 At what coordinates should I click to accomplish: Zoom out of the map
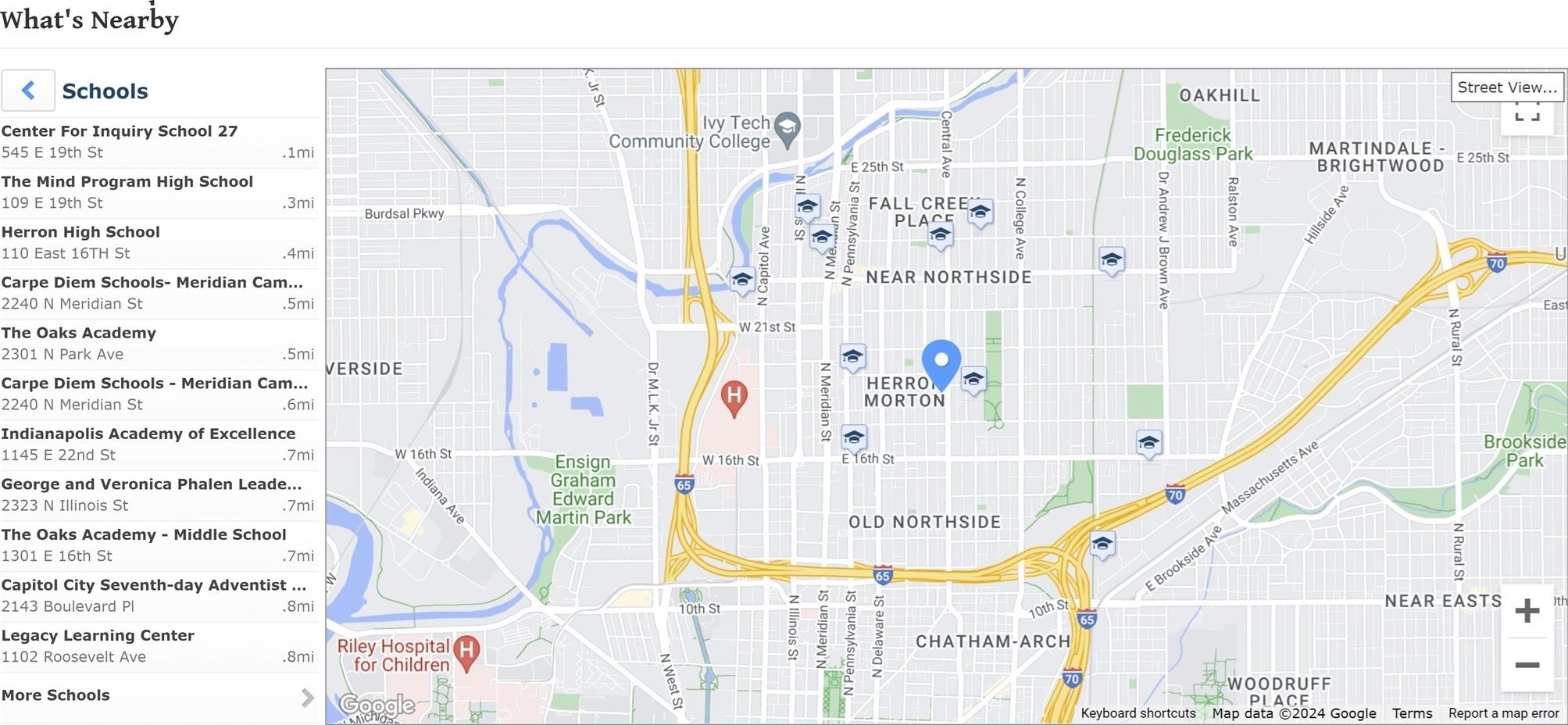pyautogui.click(x=1527, y=665)
